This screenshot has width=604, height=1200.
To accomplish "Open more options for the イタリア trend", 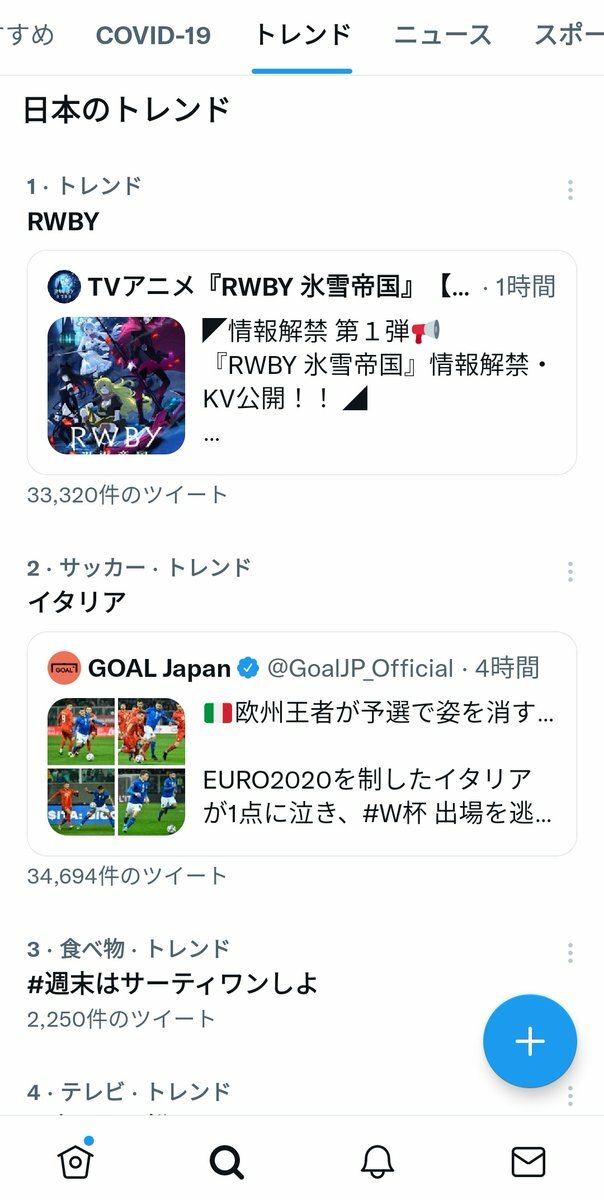I will click(570, 572).
